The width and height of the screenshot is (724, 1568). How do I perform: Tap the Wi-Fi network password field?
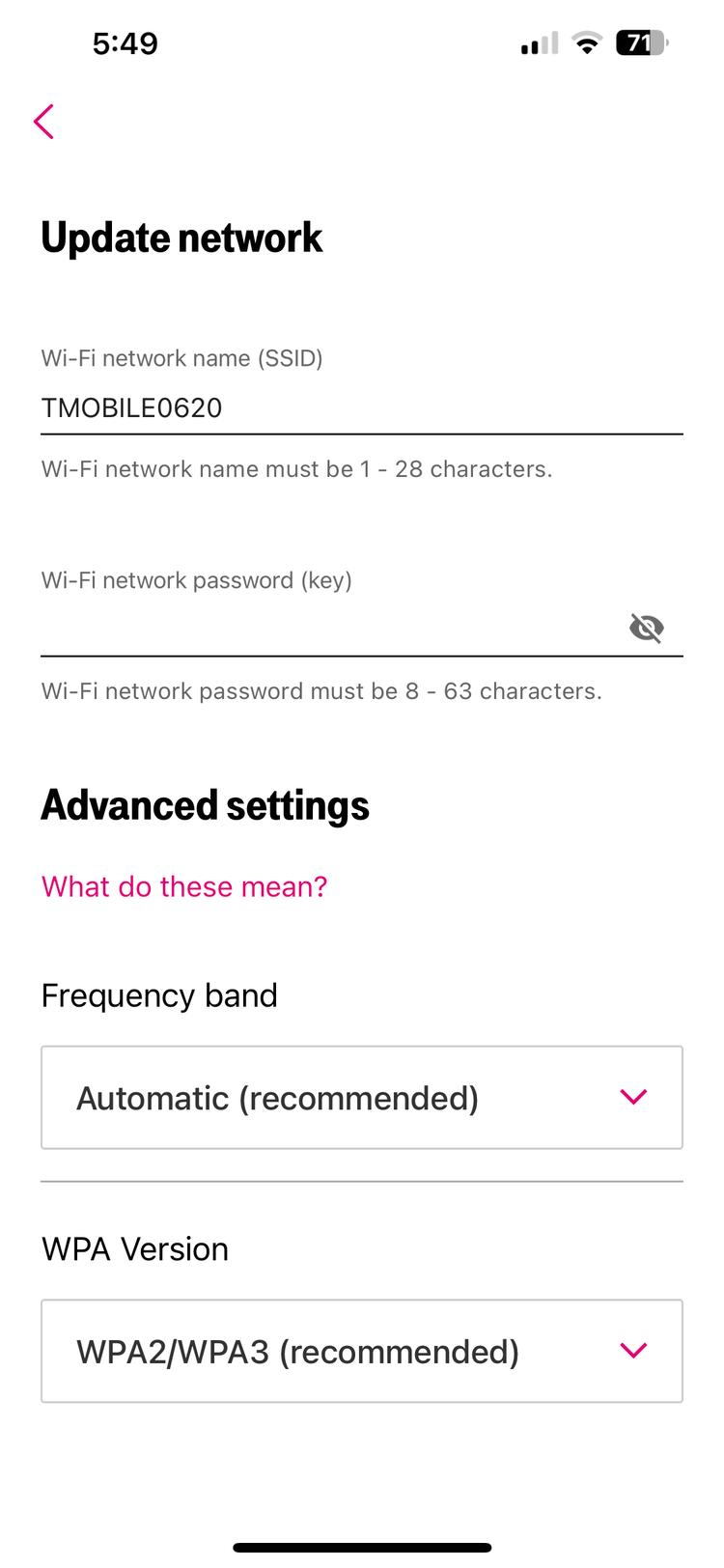coord(328,629)
